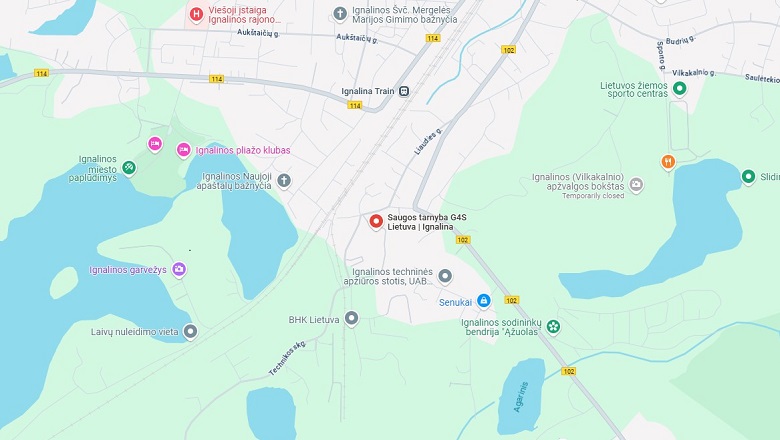Select the Ignalina Train station marker
The height and width of the screenshot is (440, 780).
click(404, 91)
